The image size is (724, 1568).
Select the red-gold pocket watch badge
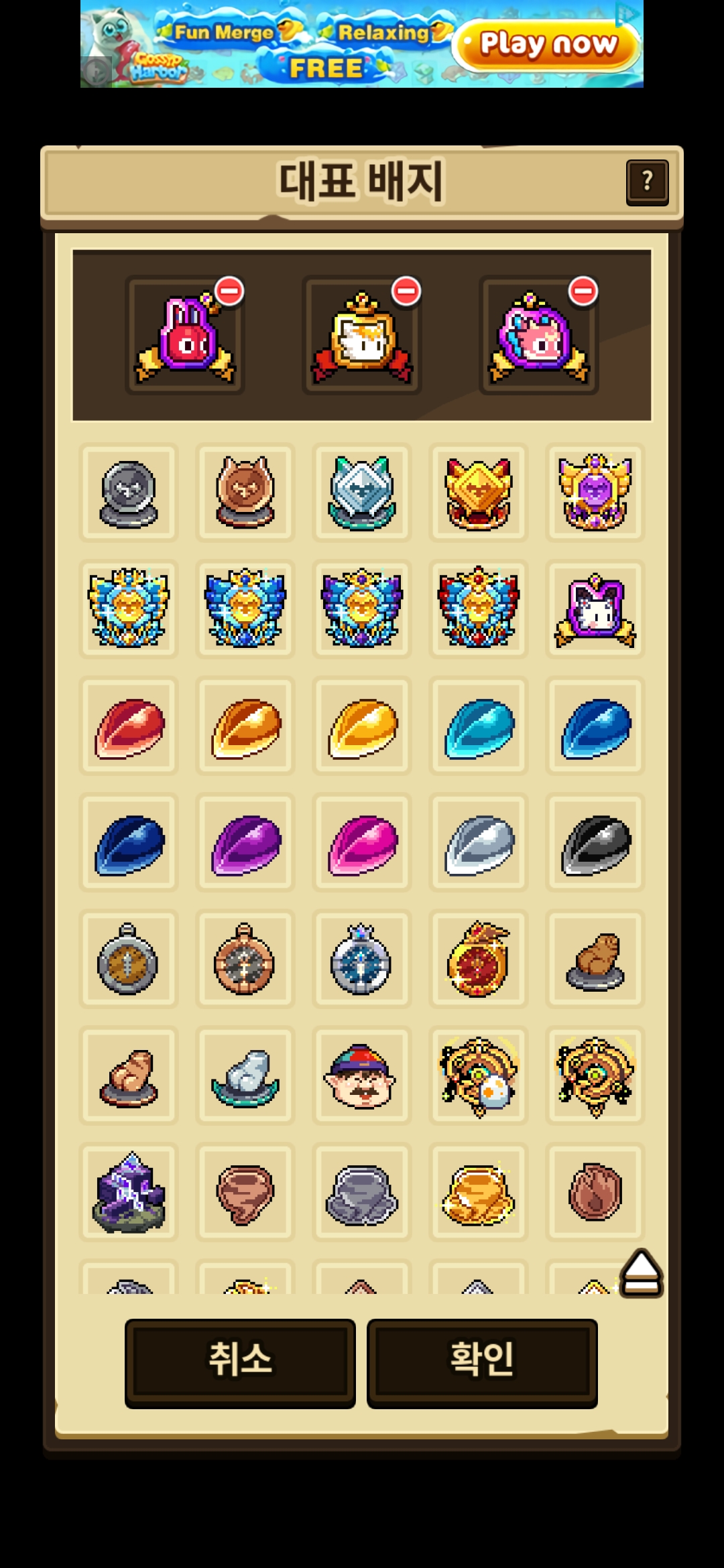coord(478,960)
